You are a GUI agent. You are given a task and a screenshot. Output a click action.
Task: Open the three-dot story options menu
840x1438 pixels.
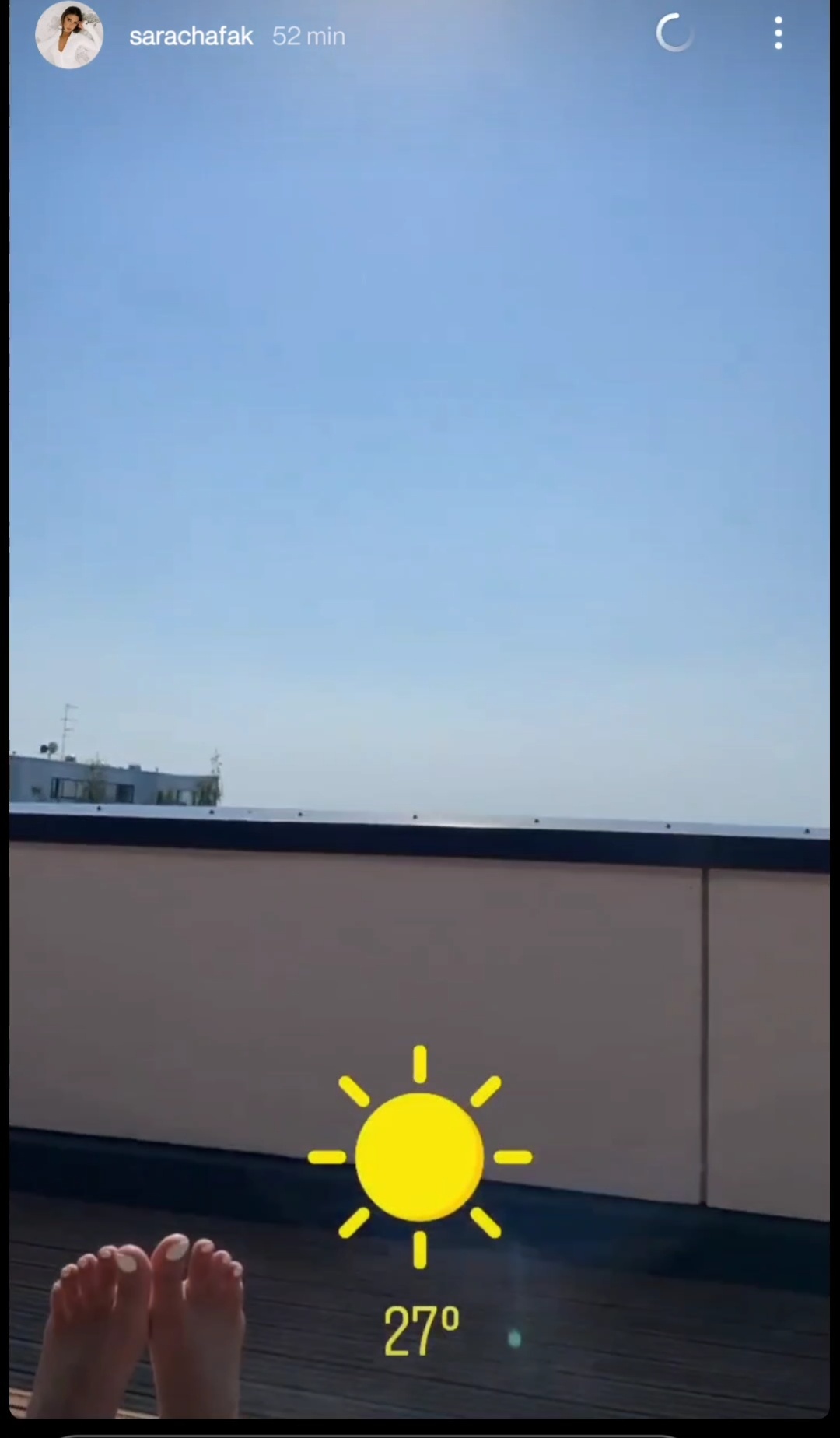[x=778, y=34]
